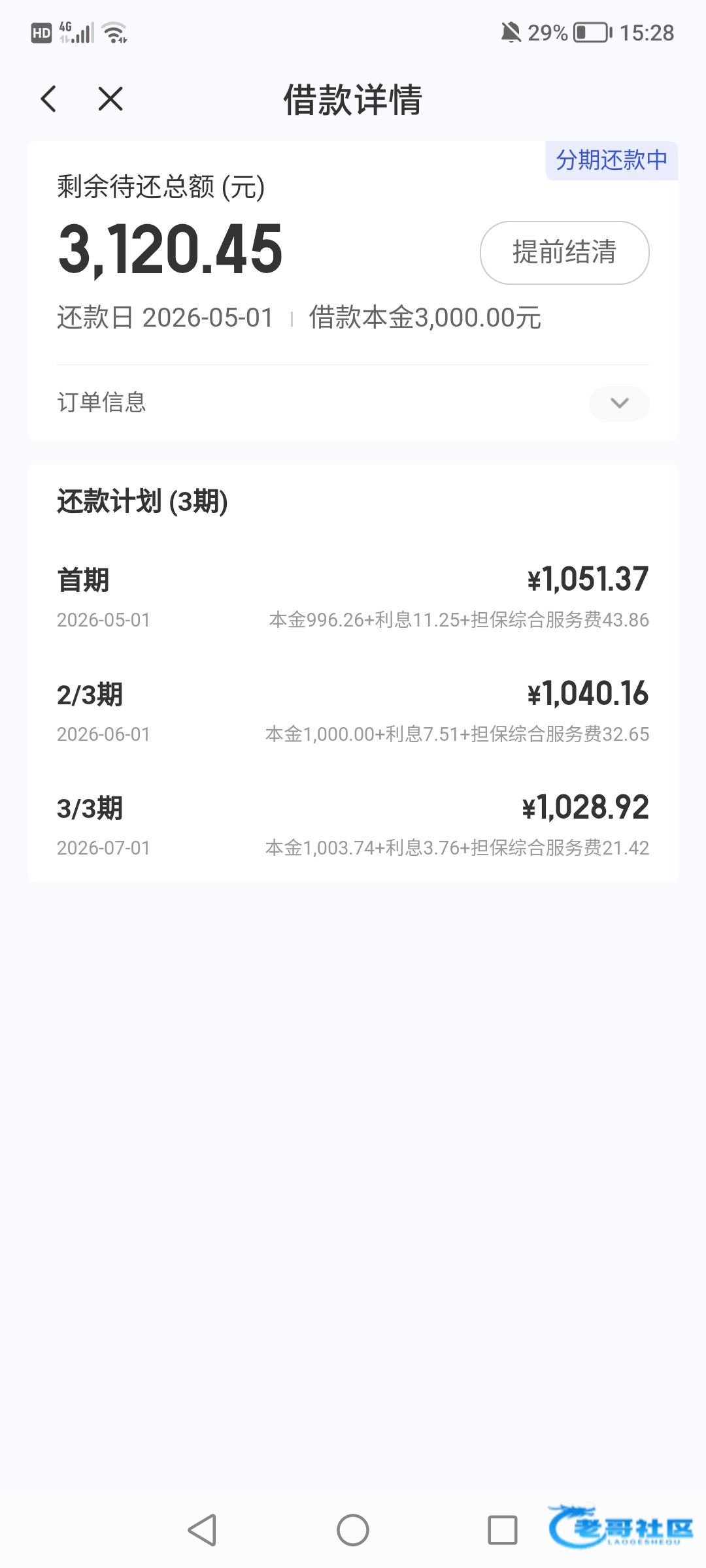Close the loan details page
Screen dimensions: 706x1568
click(110, 99)
